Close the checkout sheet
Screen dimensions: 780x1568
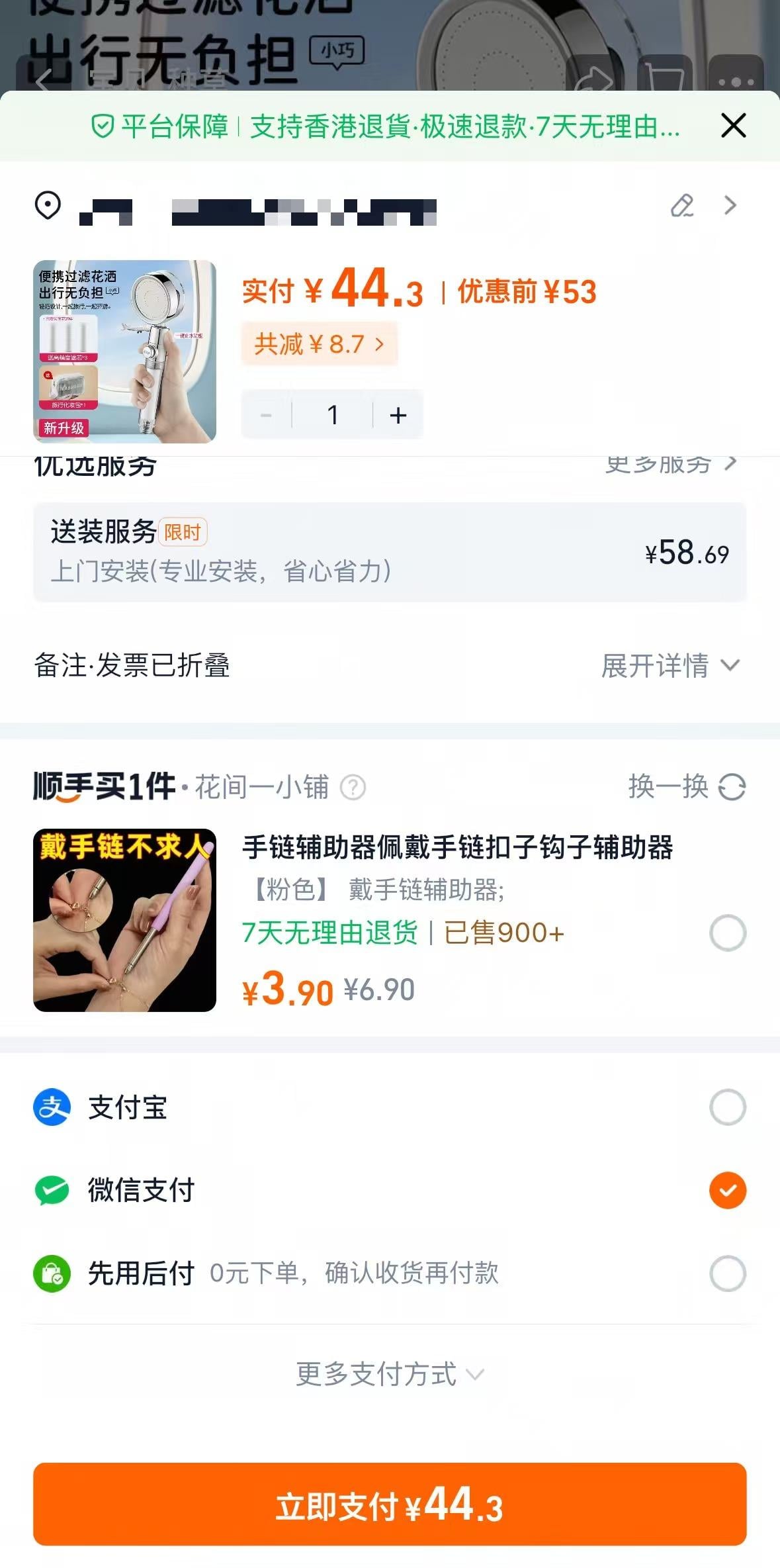point(733,125)
